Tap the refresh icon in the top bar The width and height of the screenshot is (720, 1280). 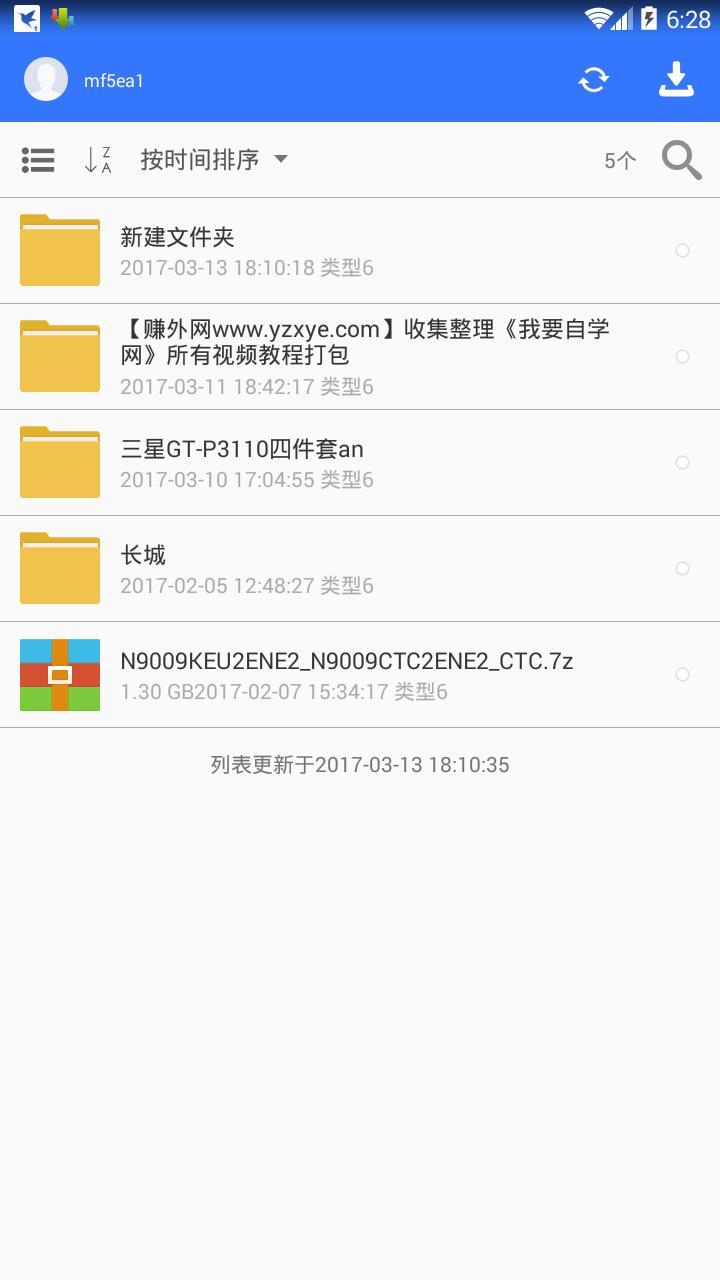[x=593, y=78]
